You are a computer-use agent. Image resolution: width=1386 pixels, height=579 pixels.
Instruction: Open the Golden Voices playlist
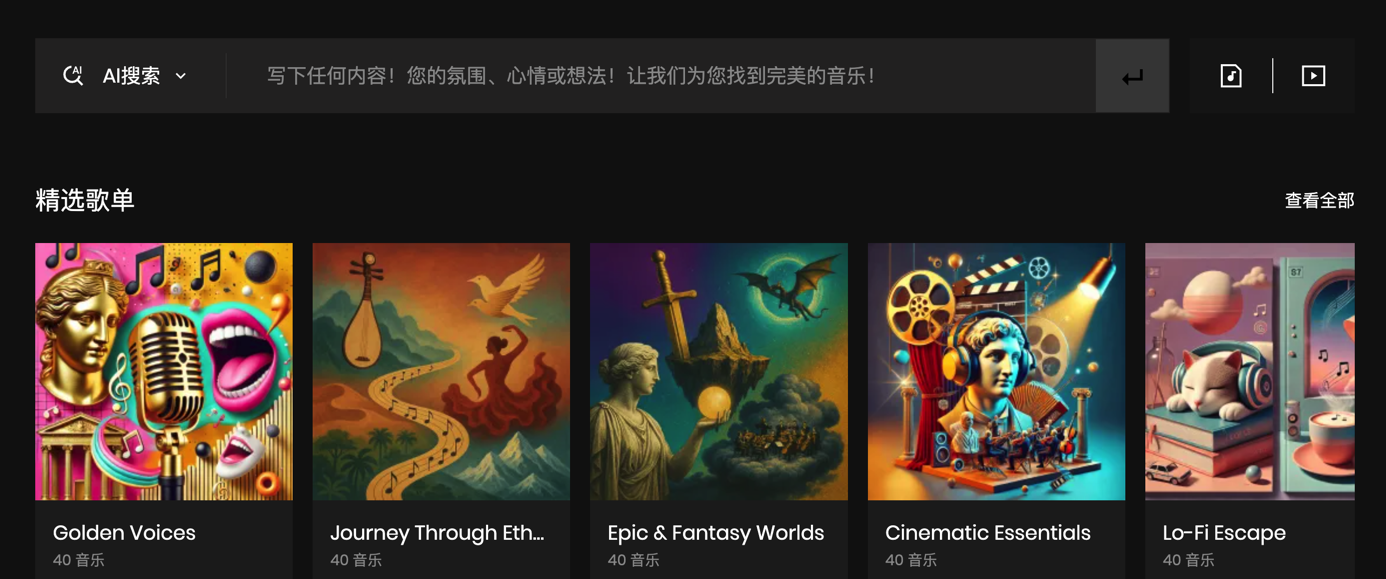coord(164,372)
